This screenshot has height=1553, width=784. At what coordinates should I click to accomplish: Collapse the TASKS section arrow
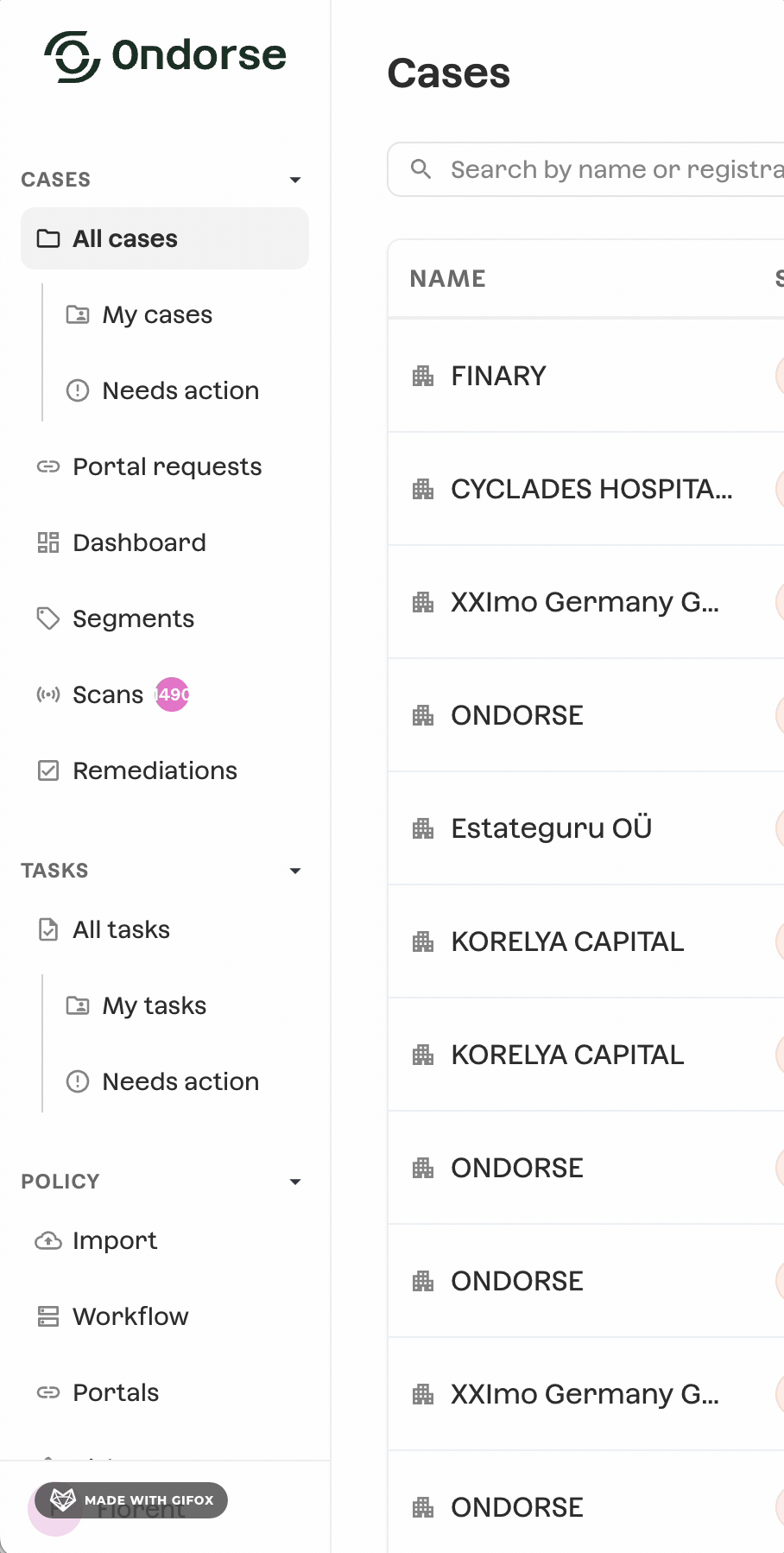(x=295, y=871)
